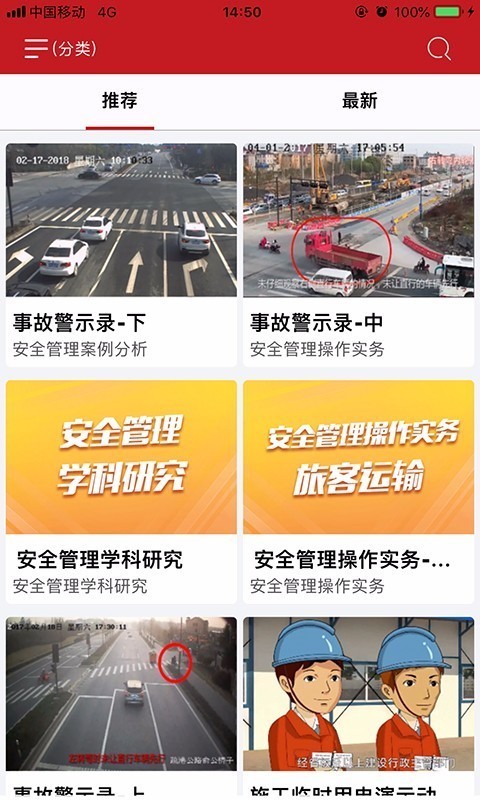480x800 pixels.
Task: Switch to the 推荐 tab
Action: click(120, 101)
